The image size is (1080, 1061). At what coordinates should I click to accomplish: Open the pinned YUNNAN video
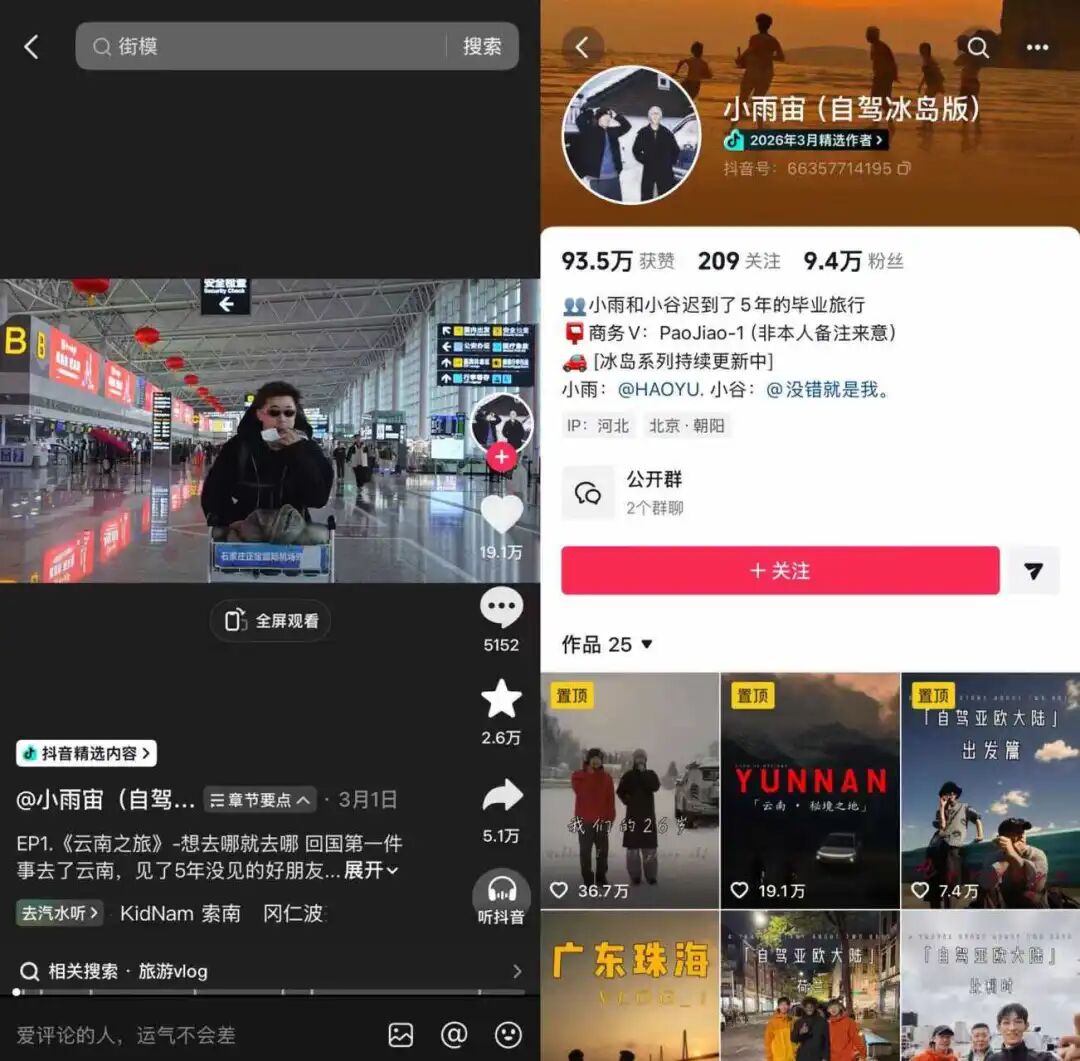[x=809, y=790]
